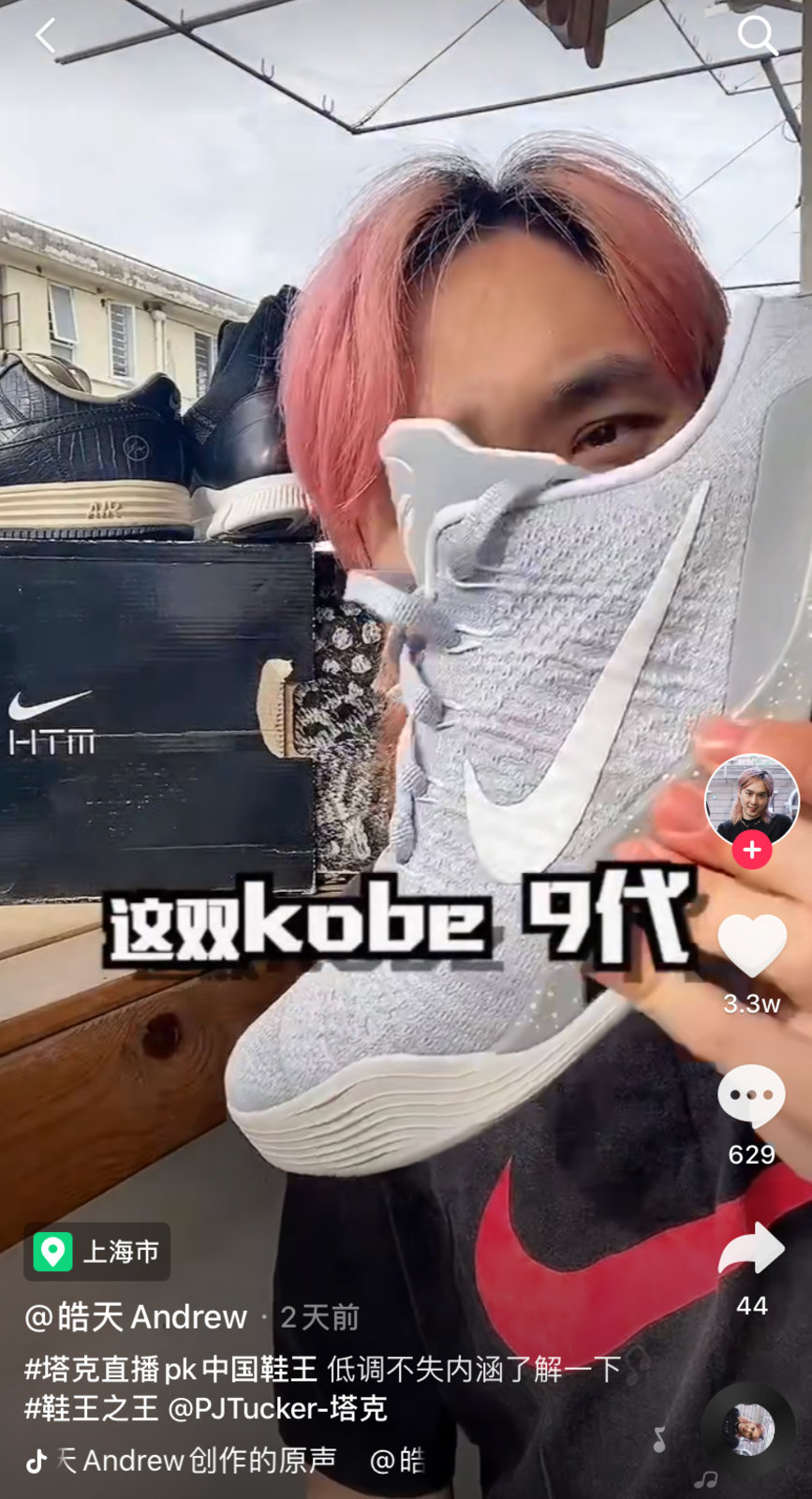The height and width of the screenshot is (1499, 812).
Task: Open the @PJTucker-塔克 mention
Action: tap(277, 1409)
